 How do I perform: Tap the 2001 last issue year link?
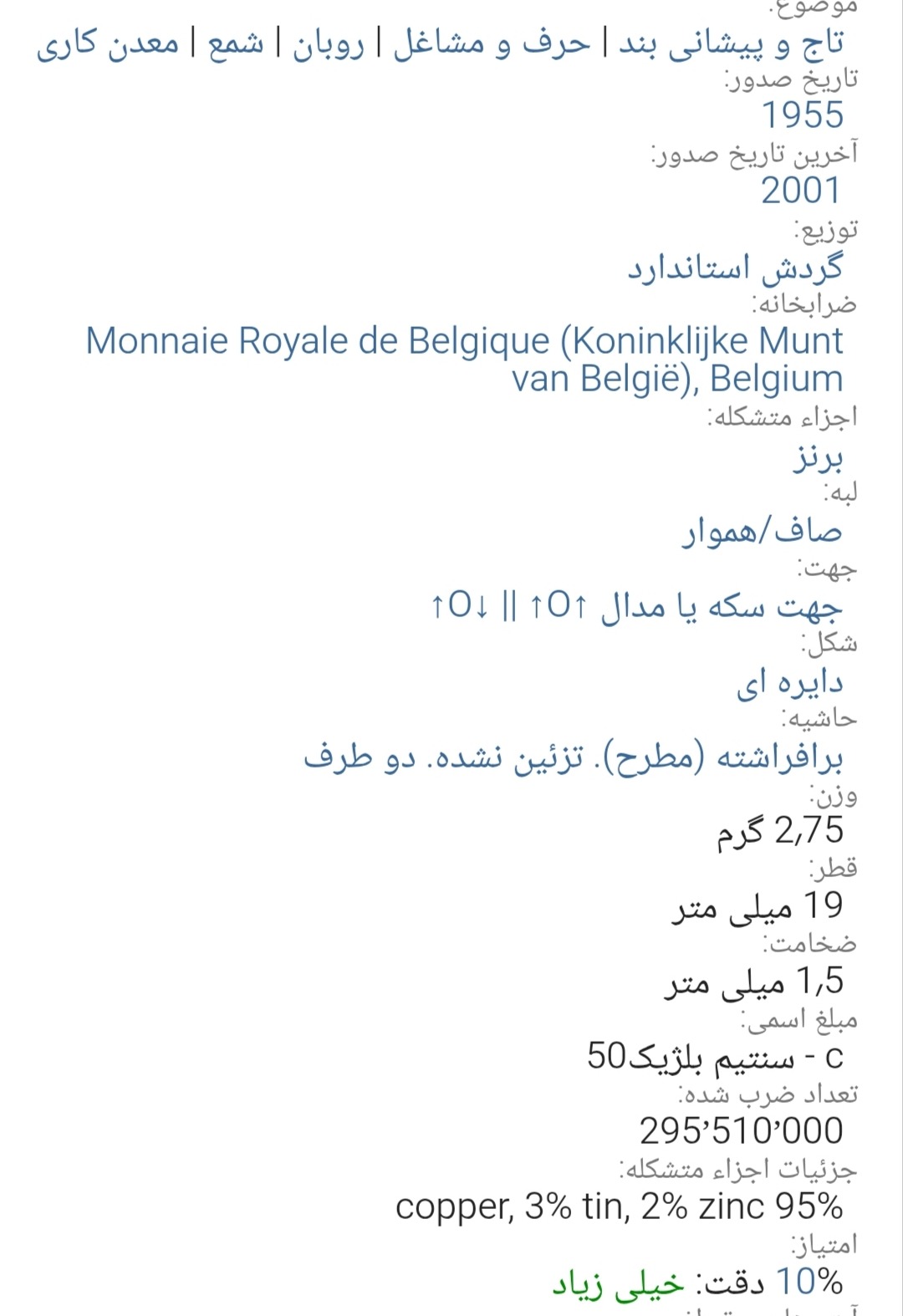(800, 191)
